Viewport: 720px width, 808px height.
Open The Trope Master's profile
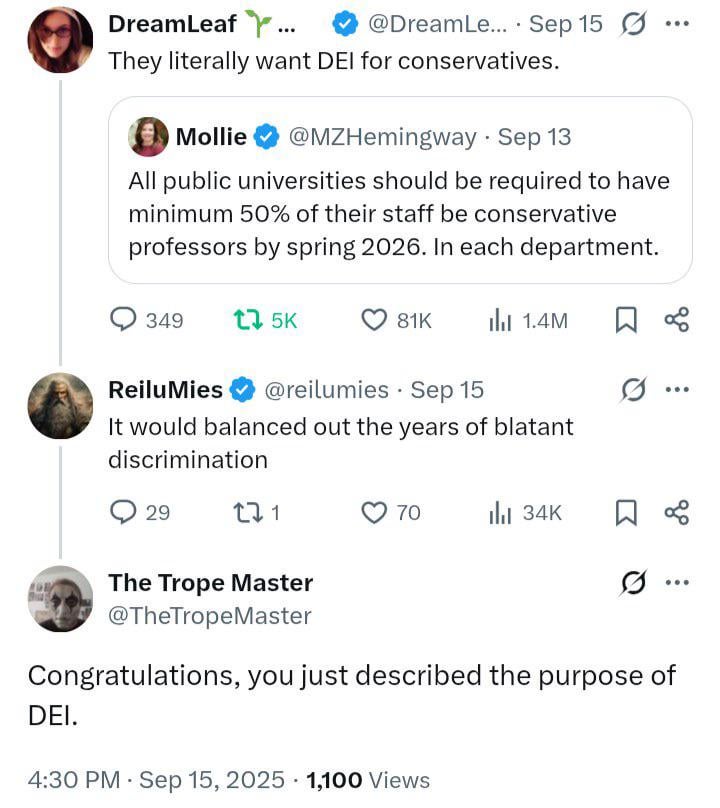(x=60, y=598)
